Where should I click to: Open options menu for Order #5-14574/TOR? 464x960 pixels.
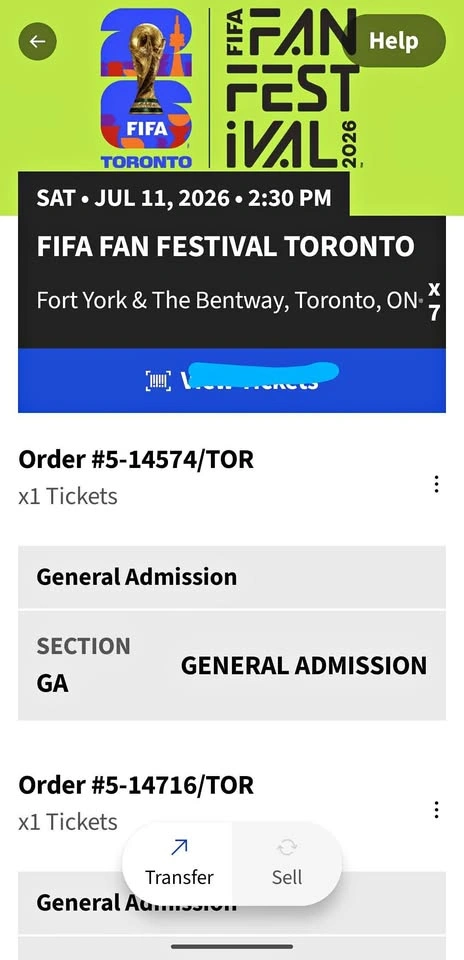point(436,484)
